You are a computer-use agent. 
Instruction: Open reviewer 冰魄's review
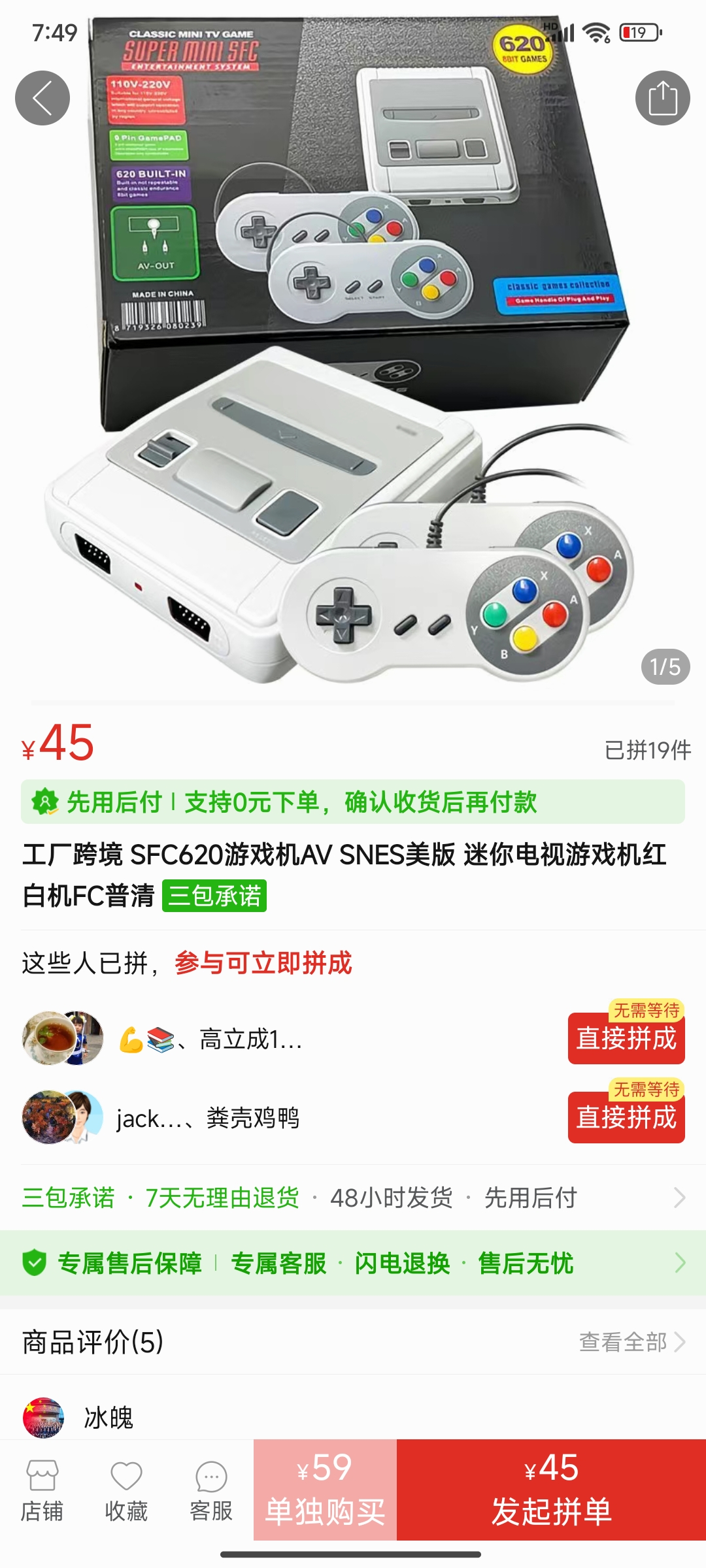point(109,1417)
